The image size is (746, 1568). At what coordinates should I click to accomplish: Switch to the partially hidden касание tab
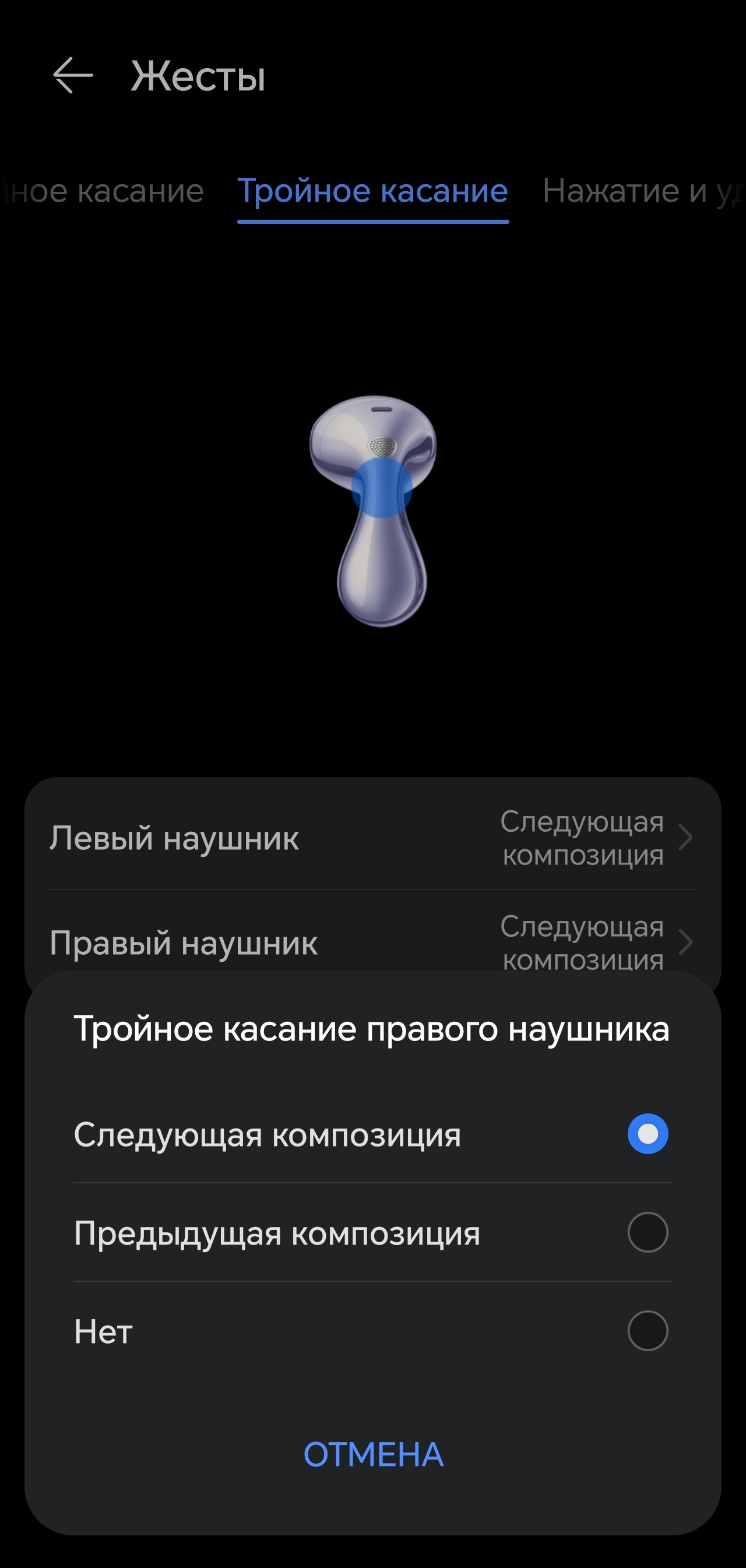(103, 191)
